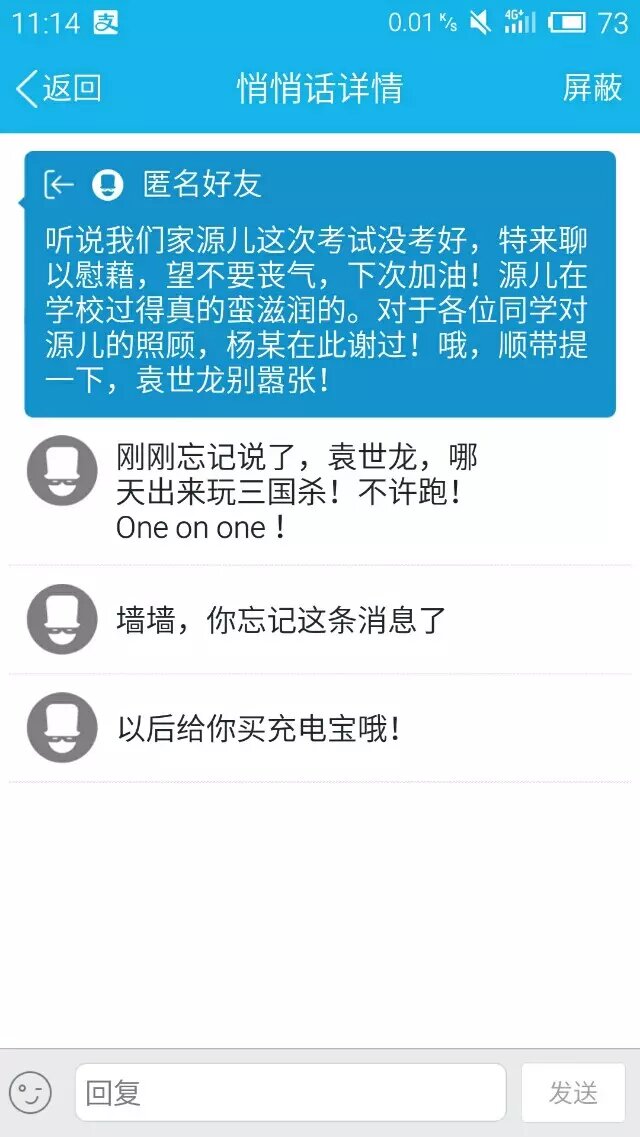Block this whisper with 屏蔽
The image size is (640, 1137).
point(592,89)
